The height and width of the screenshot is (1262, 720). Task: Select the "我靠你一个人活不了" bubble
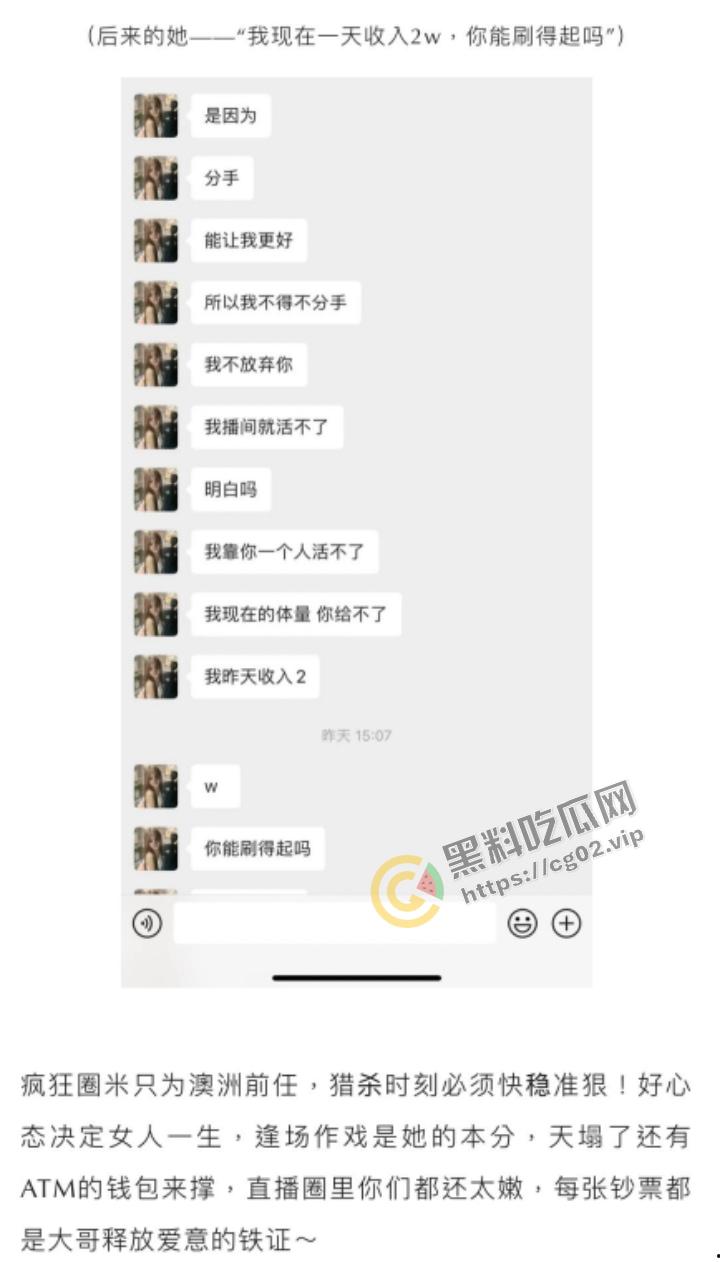(x=283, y=551)
